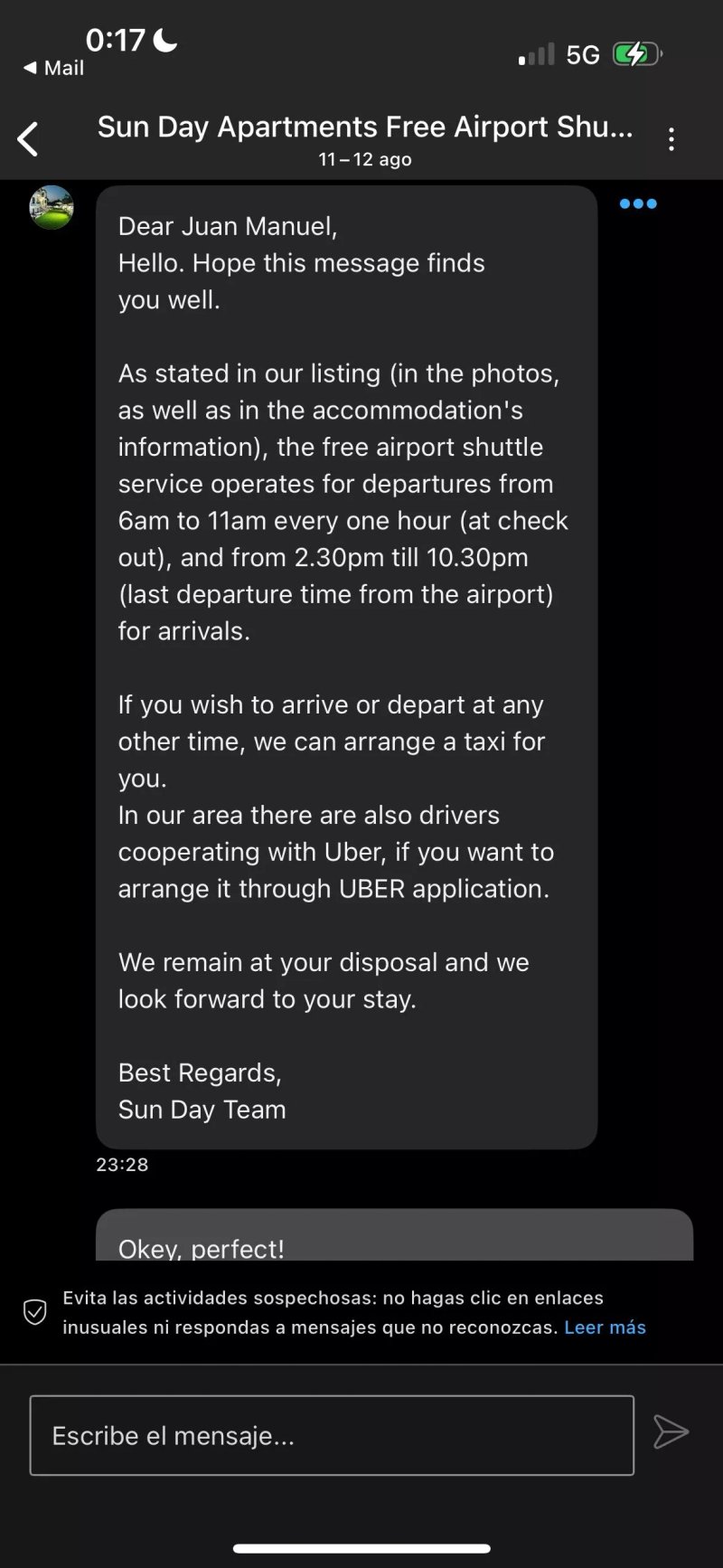Viewport: 723px width, 1568px height.
Task: Focus the 'Escribe el mensaje...' text field
Action: 332,1435
